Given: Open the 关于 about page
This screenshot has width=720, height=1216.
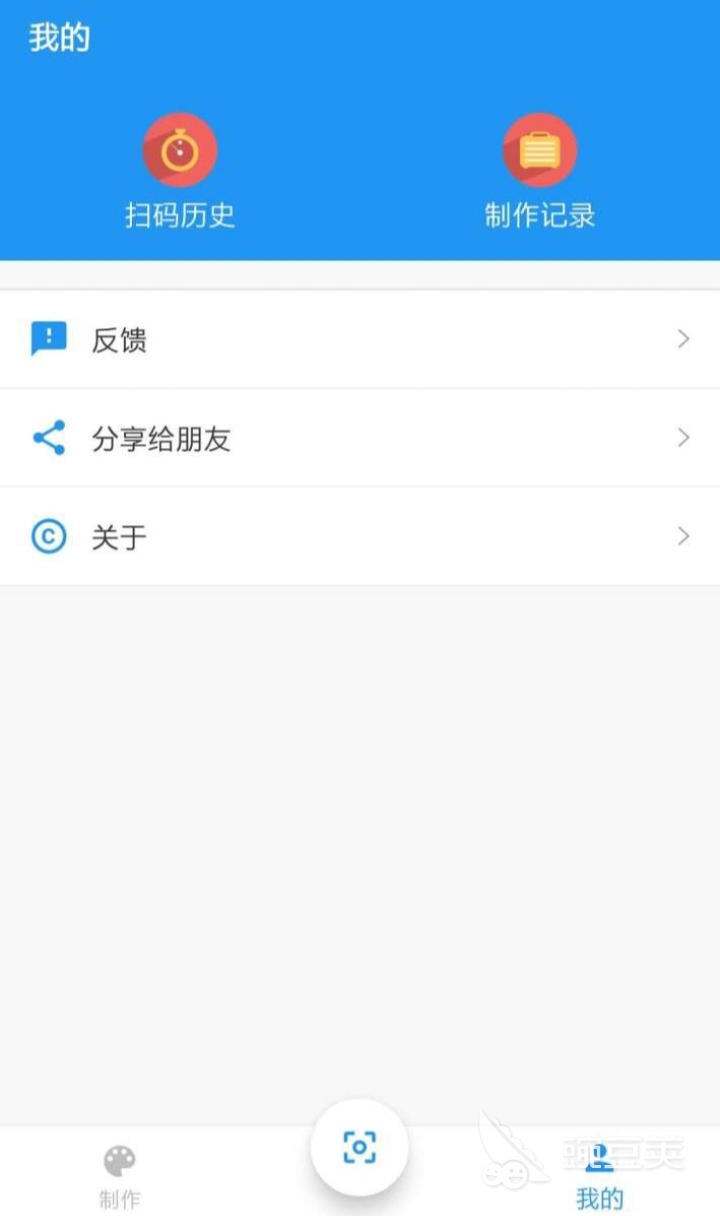Looking at the screenshot, I should click(360, 537).
